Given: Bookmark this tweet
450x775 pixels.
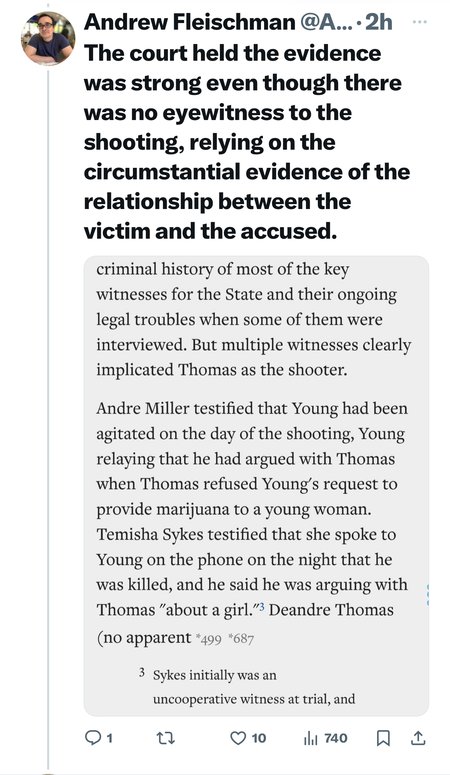Looking at the screenshot, I should (384, 738).
